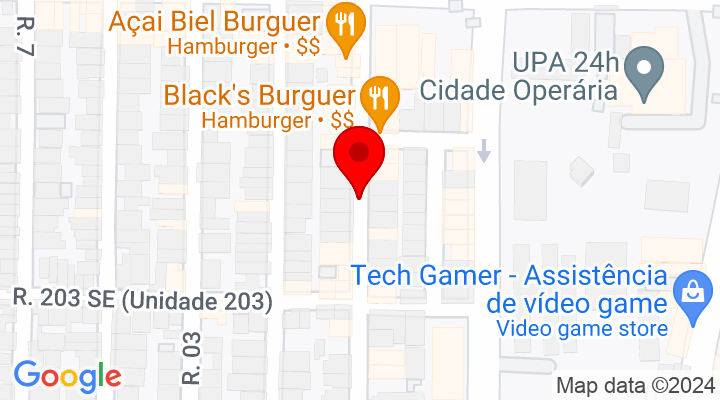720x400 pixels.
Task: Select the Black's Burguer restaurant marker
Action: pos(379,97)
